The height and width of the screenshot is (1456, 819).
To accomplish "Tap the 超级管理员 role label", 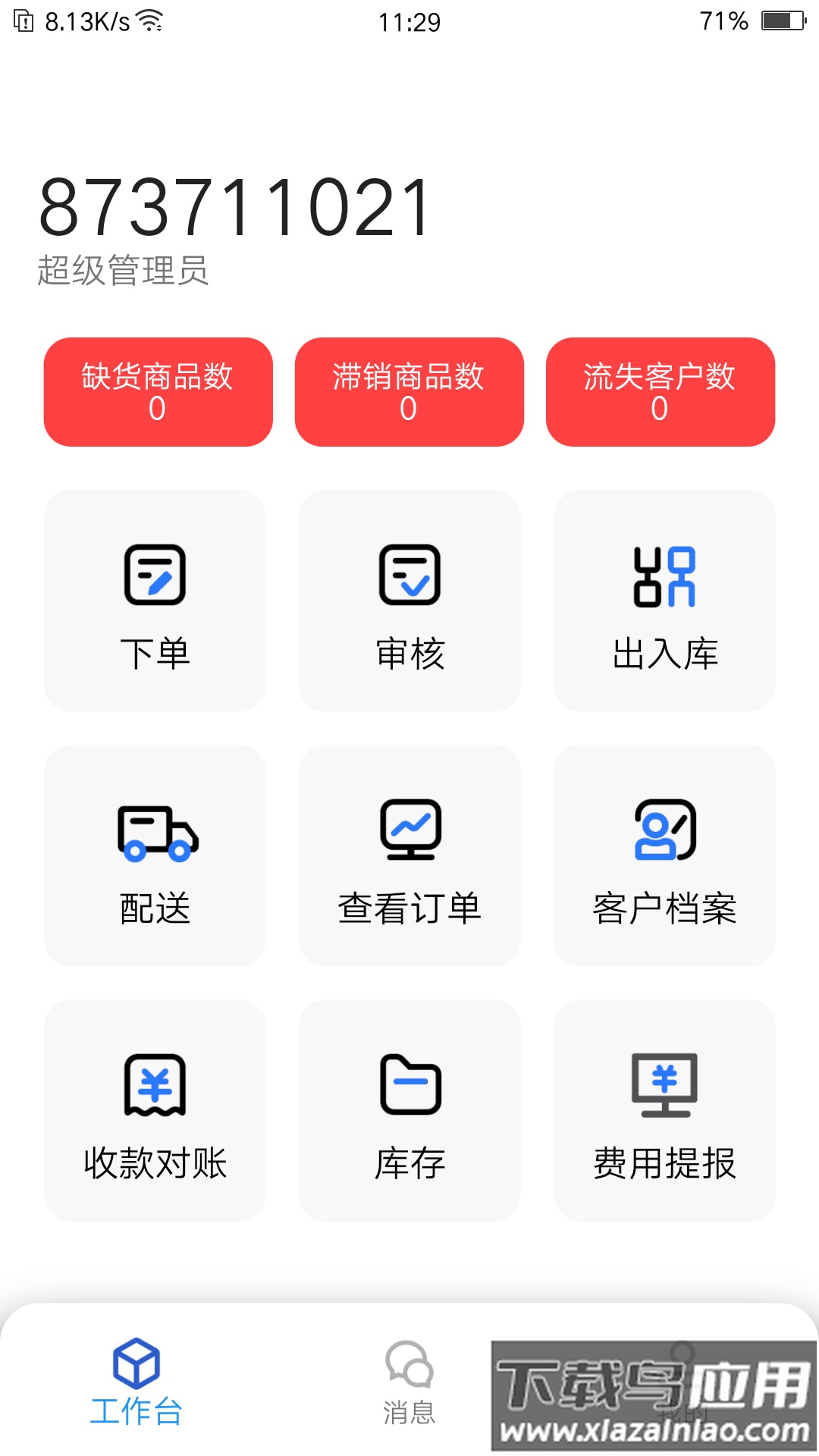I will (124, 270).
